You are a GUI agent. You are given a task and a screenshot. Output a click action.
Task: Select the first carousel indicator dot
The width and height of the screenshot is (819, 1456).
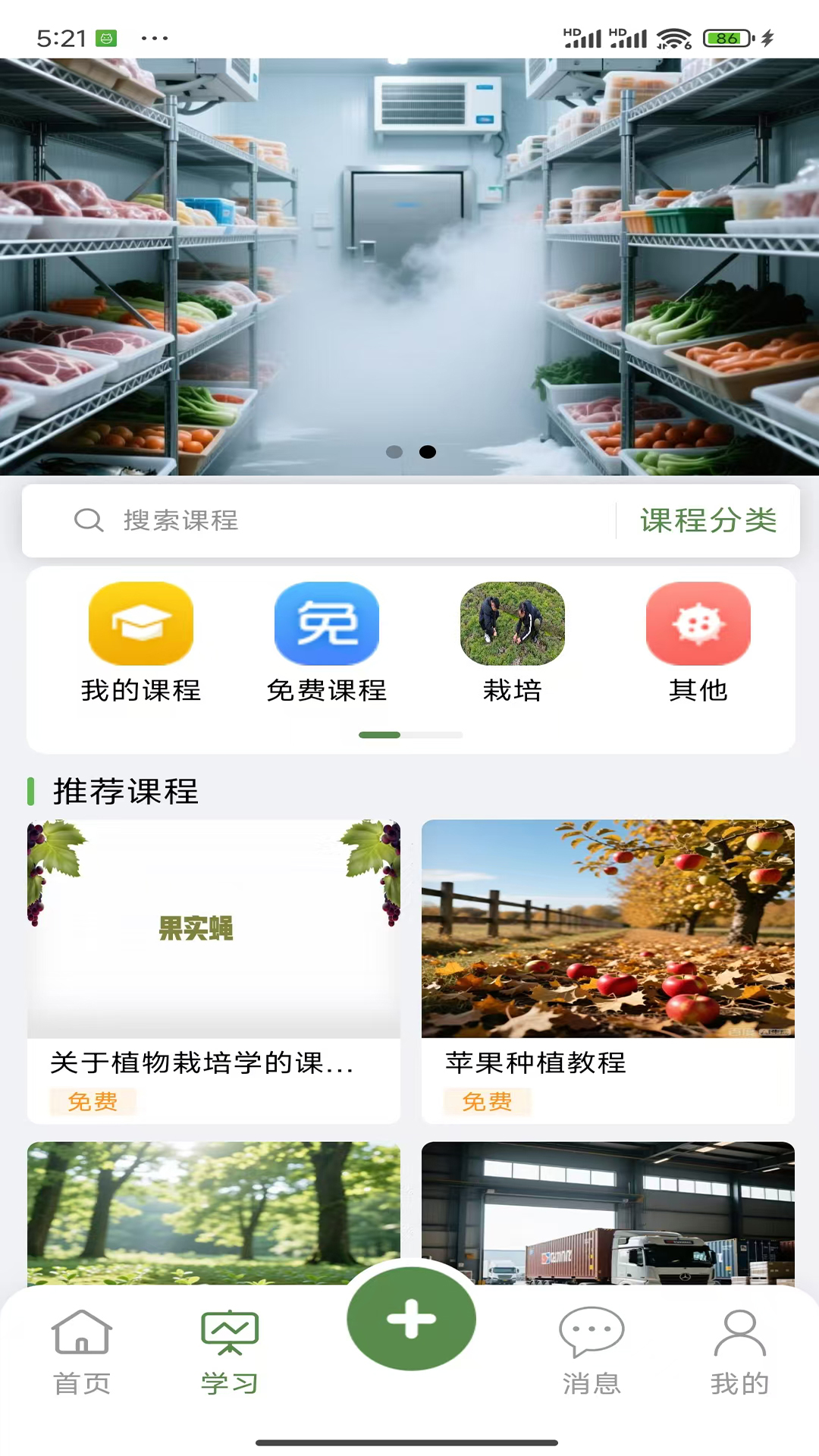(x=394, y=451)
